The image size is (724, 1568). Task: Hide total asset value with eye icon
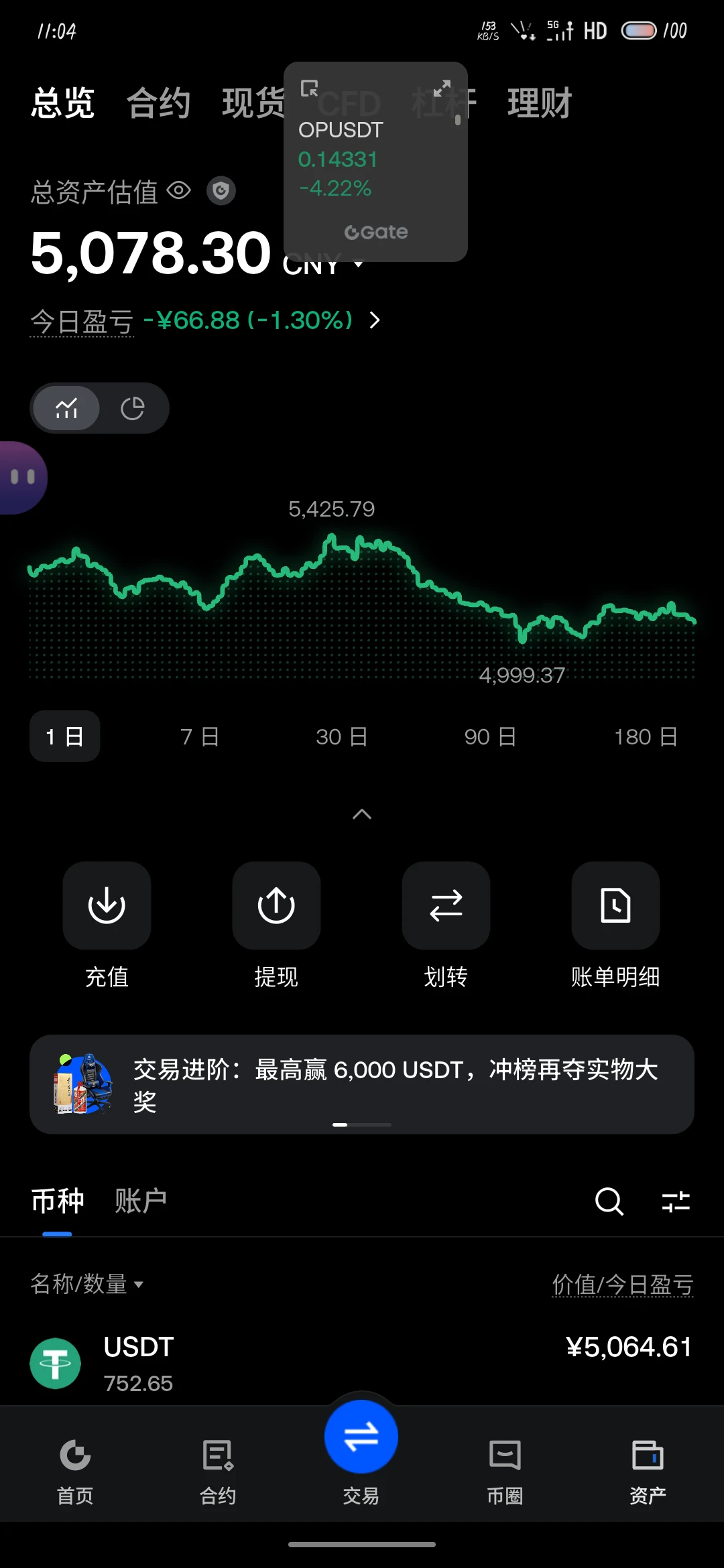pyautogui.click(x=179, y=191)
